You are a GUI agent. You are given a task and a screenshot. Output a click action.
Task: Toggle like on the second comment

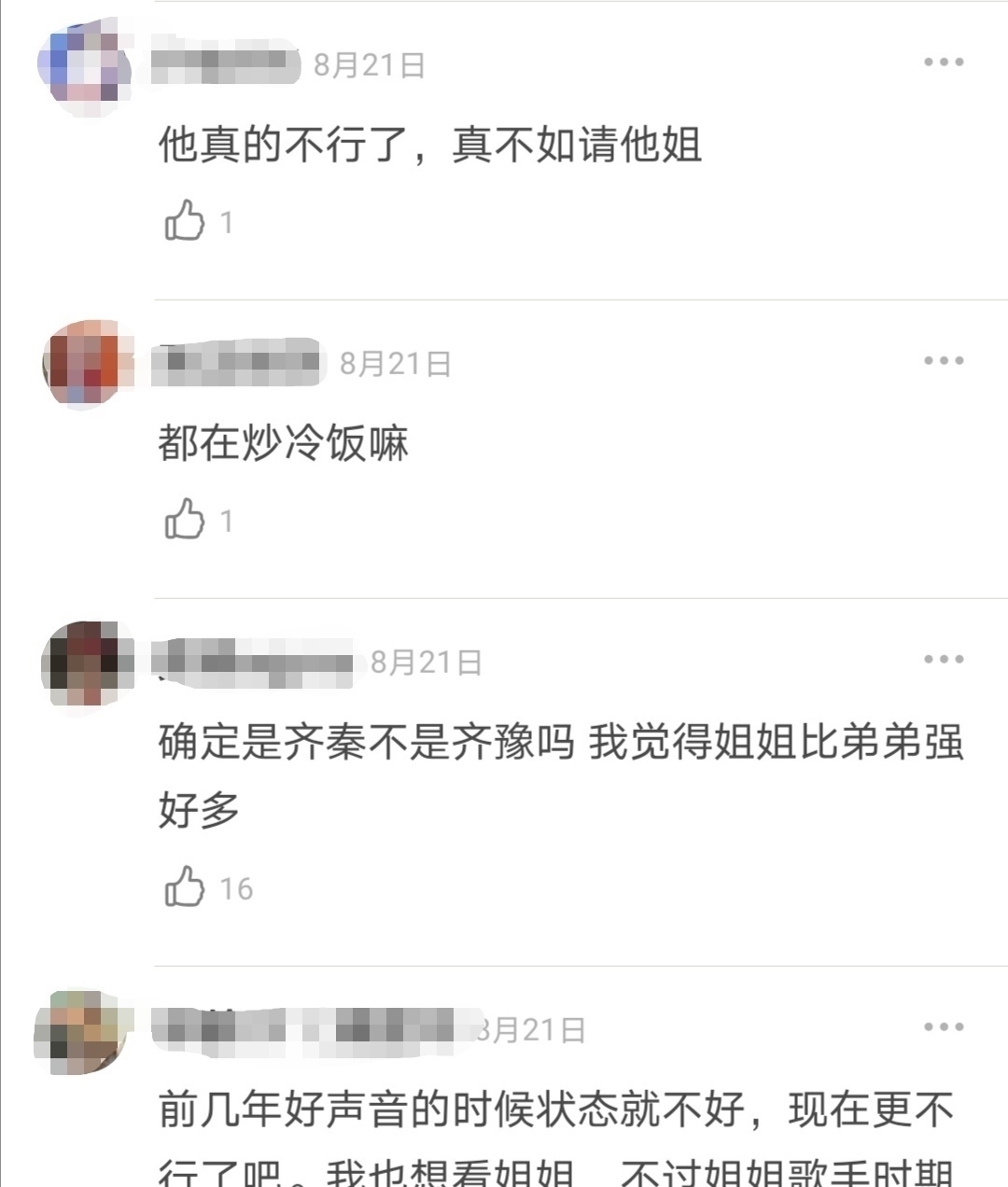click(x=186, y=523)
